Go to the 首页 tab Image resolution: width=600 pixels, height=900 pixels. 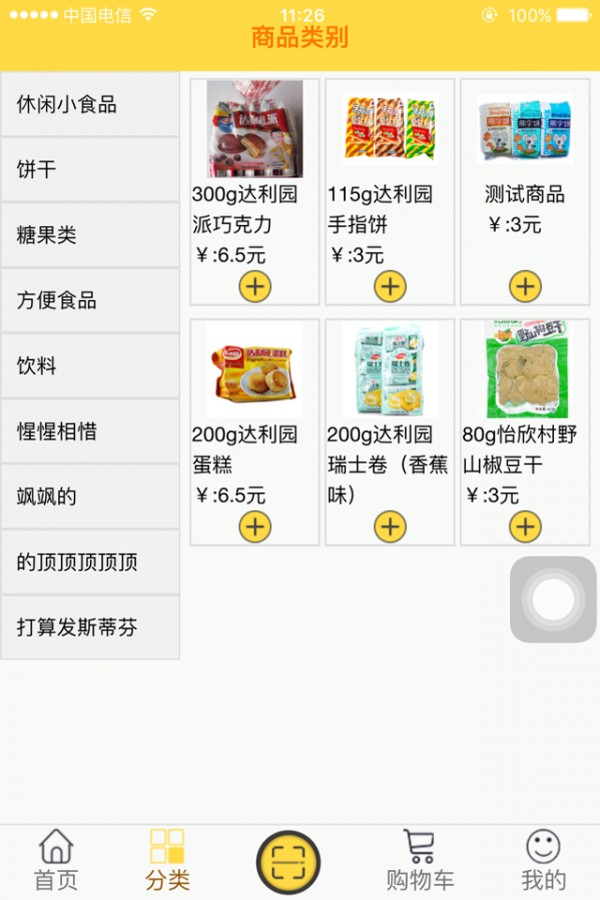tap(56, 860)
